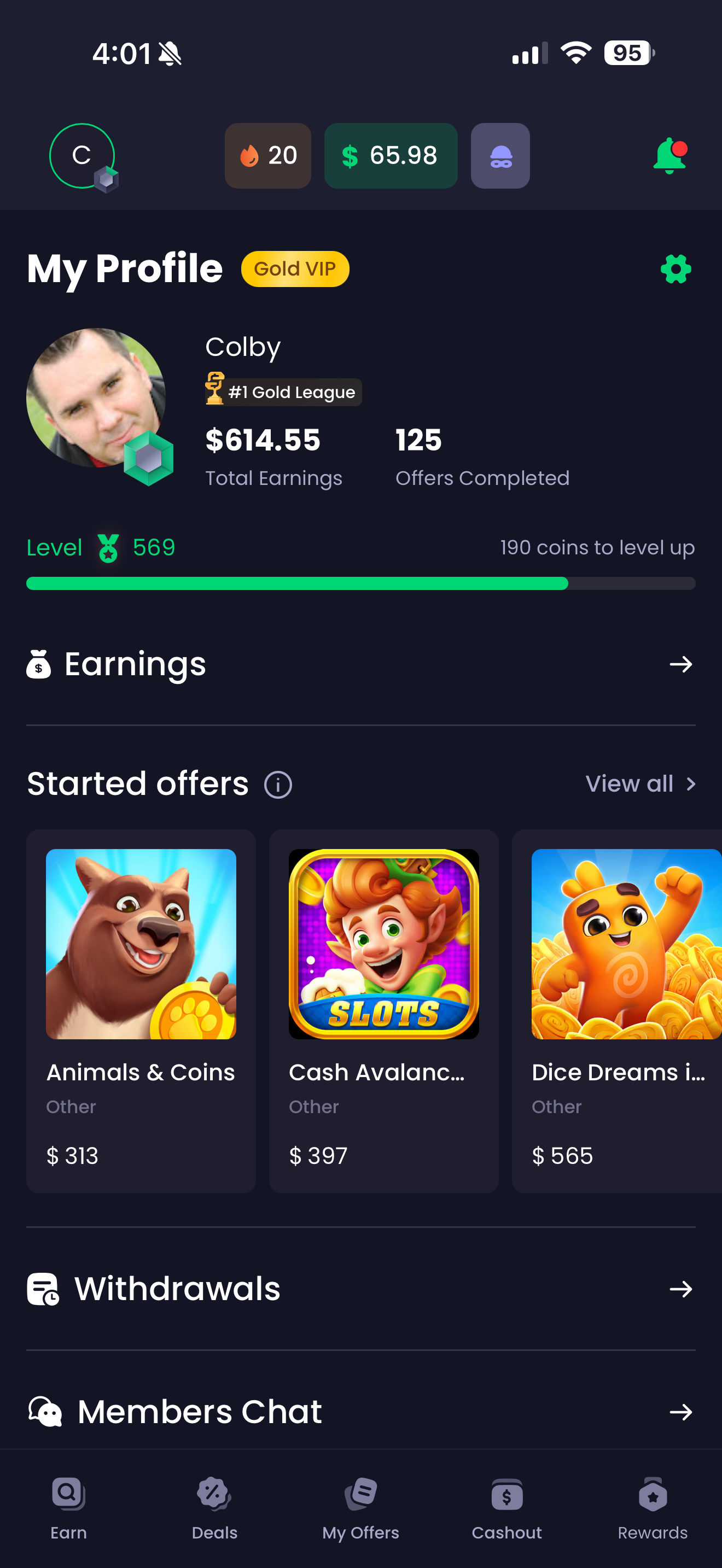Screen dimensions: 722x1568
Task: Tap the C avatar in header
Action: pyautogui.click(x=82, y=156)
